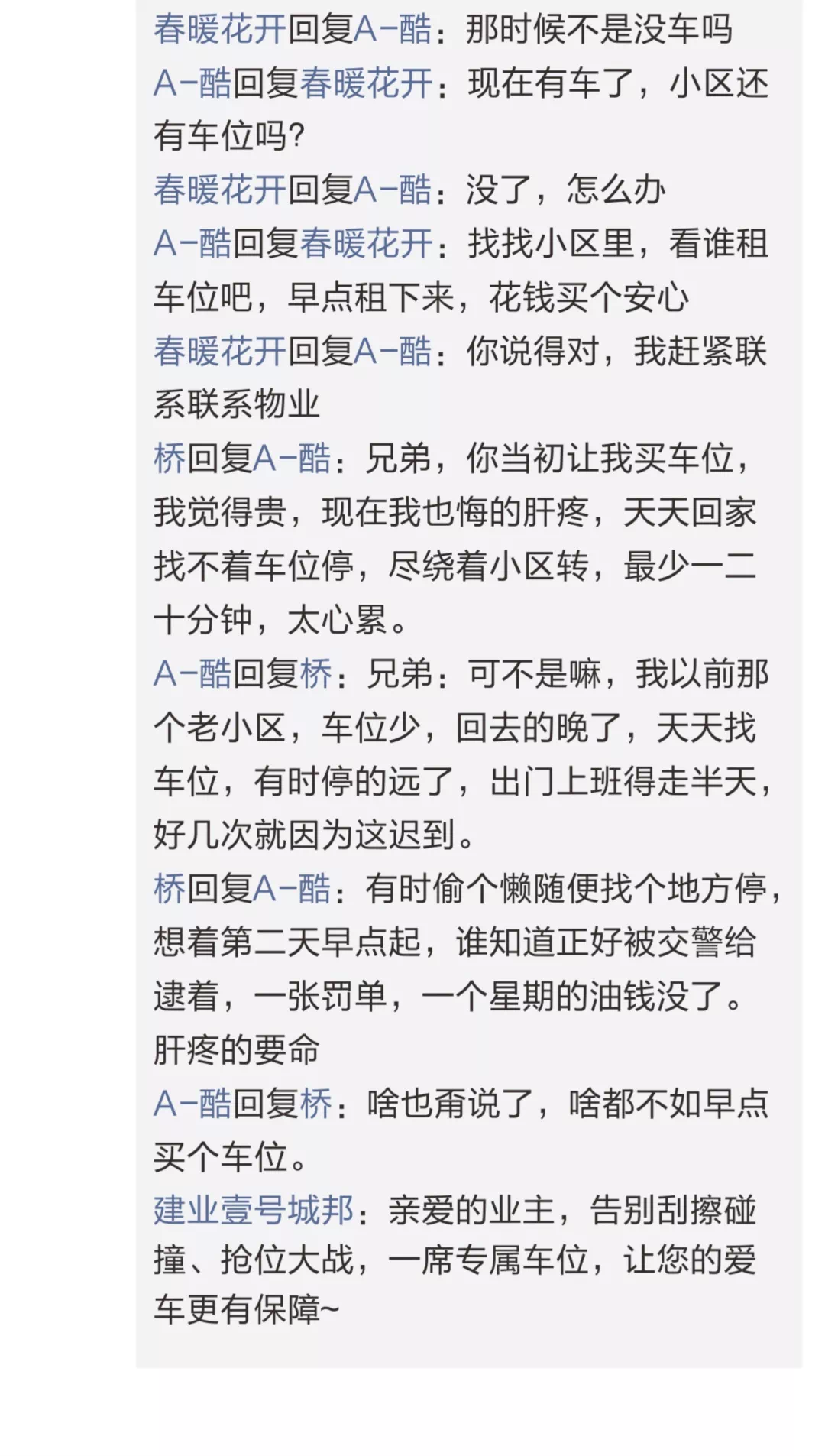Tap A-酷's name in the 啥也甭说了 comment
Screen dimensions: 825x1456
(192, 1104)
